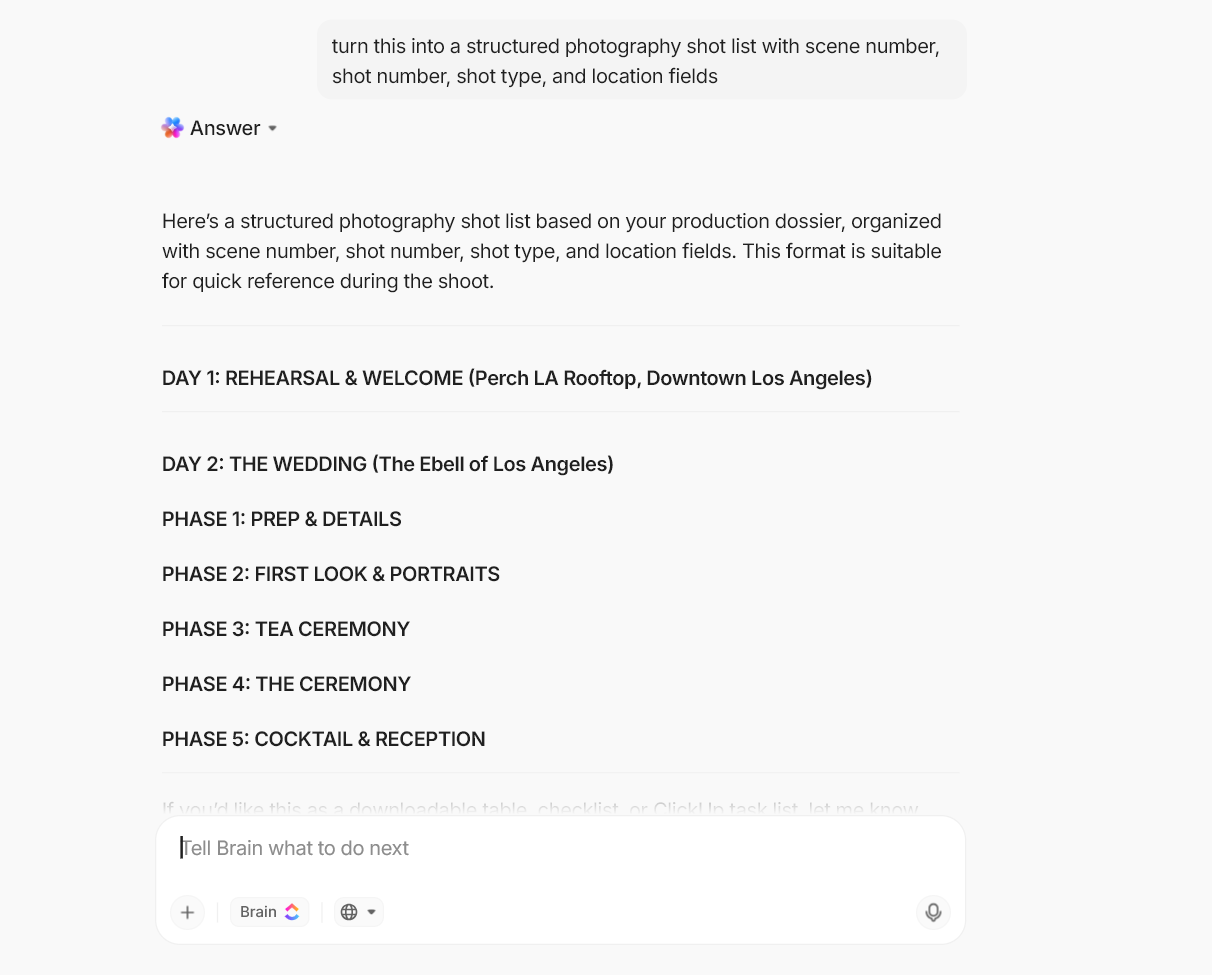This screenshot has width=1212, height=975.
Task: Focus the Tell Brain what to do next field
Action: tap(560, 848)
